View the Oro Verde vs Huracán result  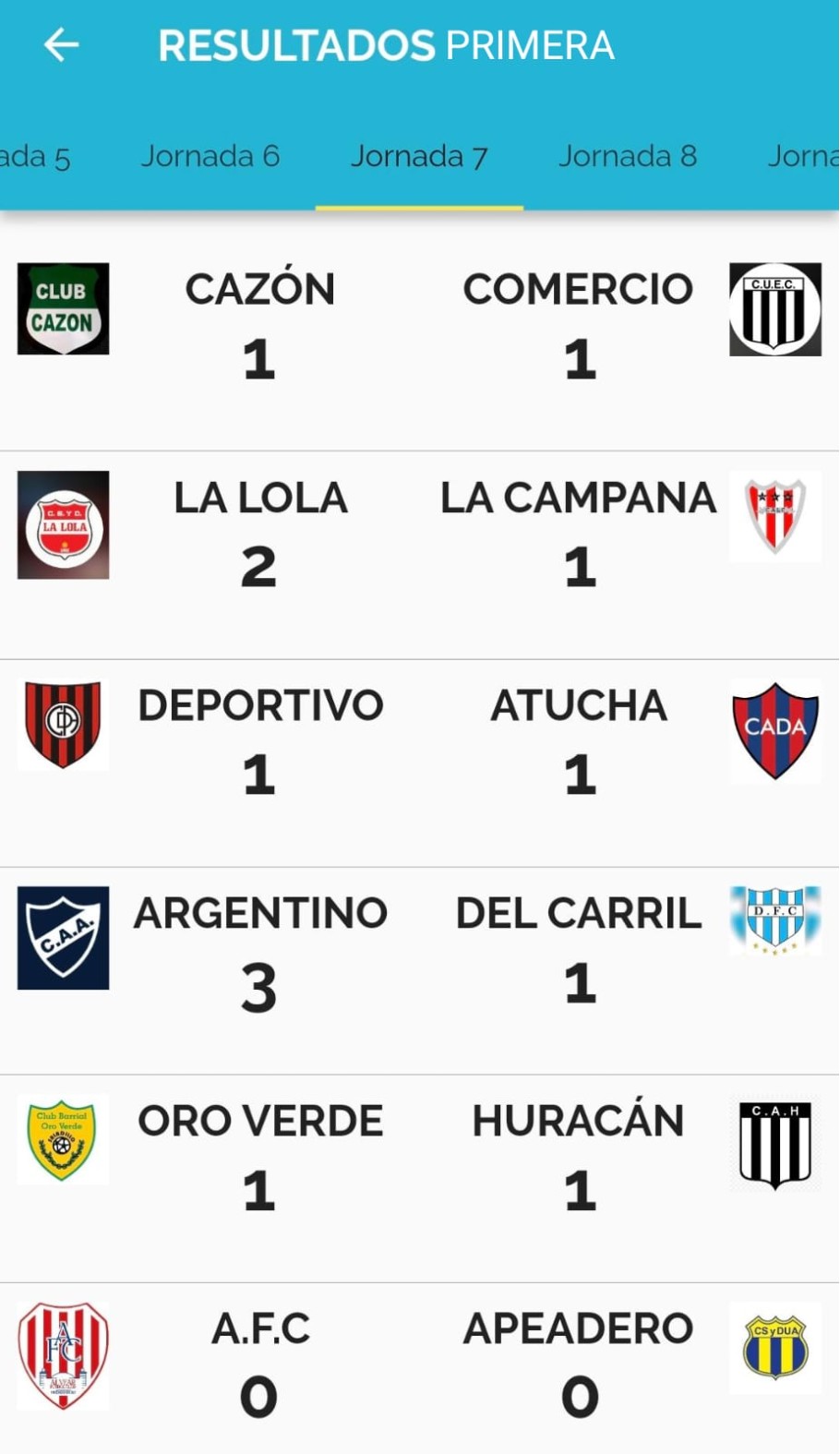(x=419, y=1157)
